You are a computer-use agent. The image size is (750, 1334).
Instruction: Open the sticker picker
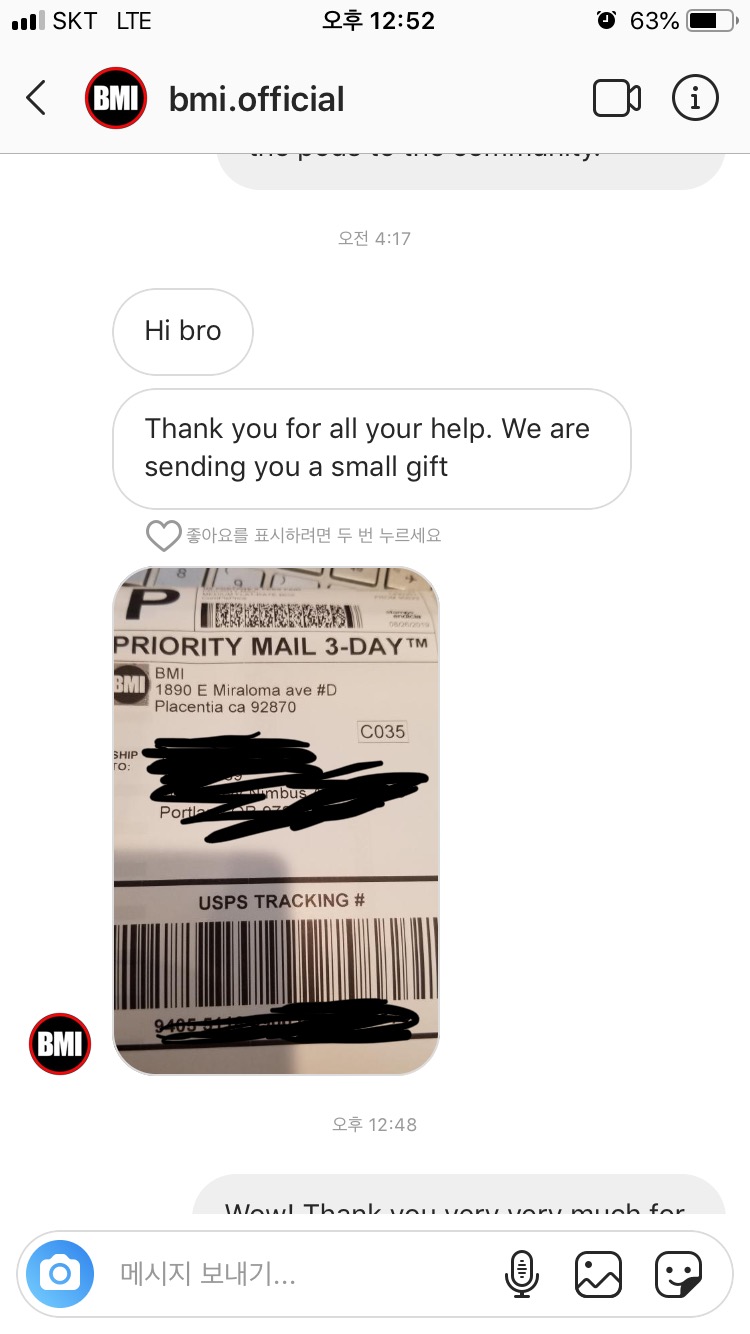[678, 1273]
